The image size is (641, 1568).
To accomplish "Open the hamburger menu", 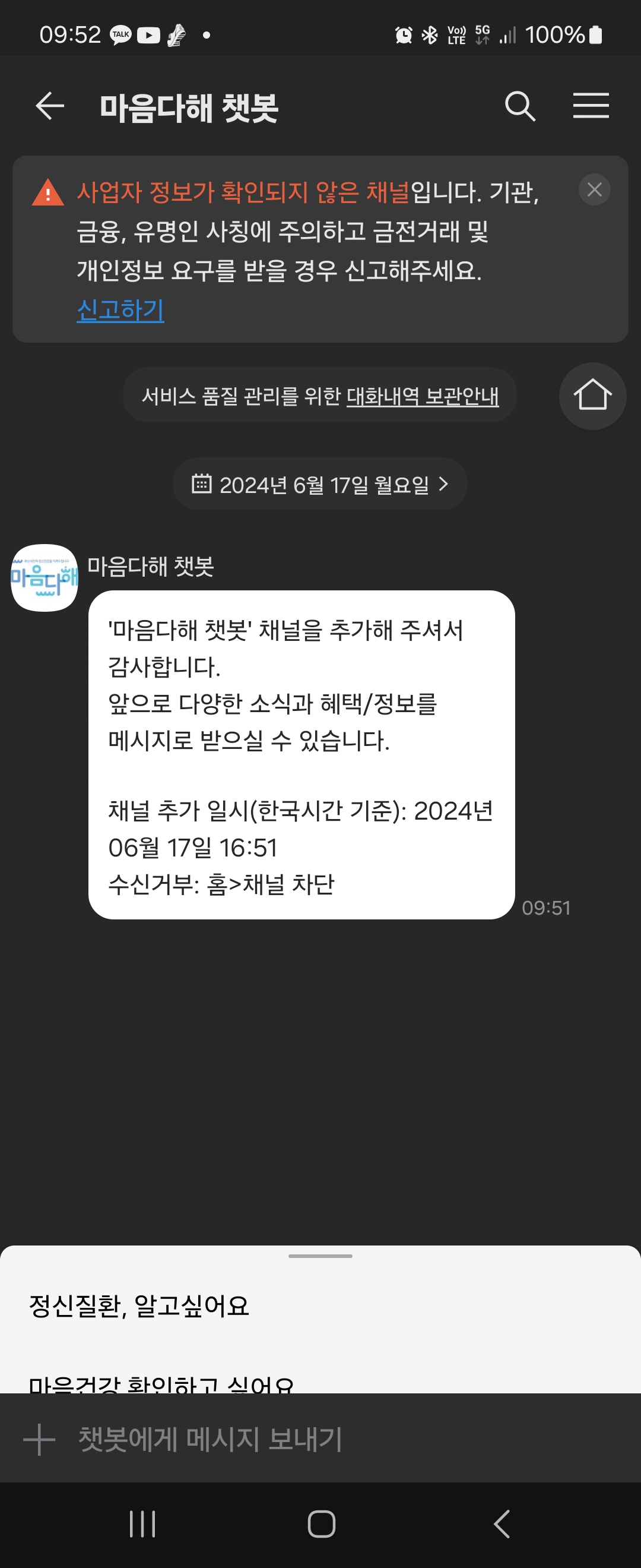I will click(591, 107).
